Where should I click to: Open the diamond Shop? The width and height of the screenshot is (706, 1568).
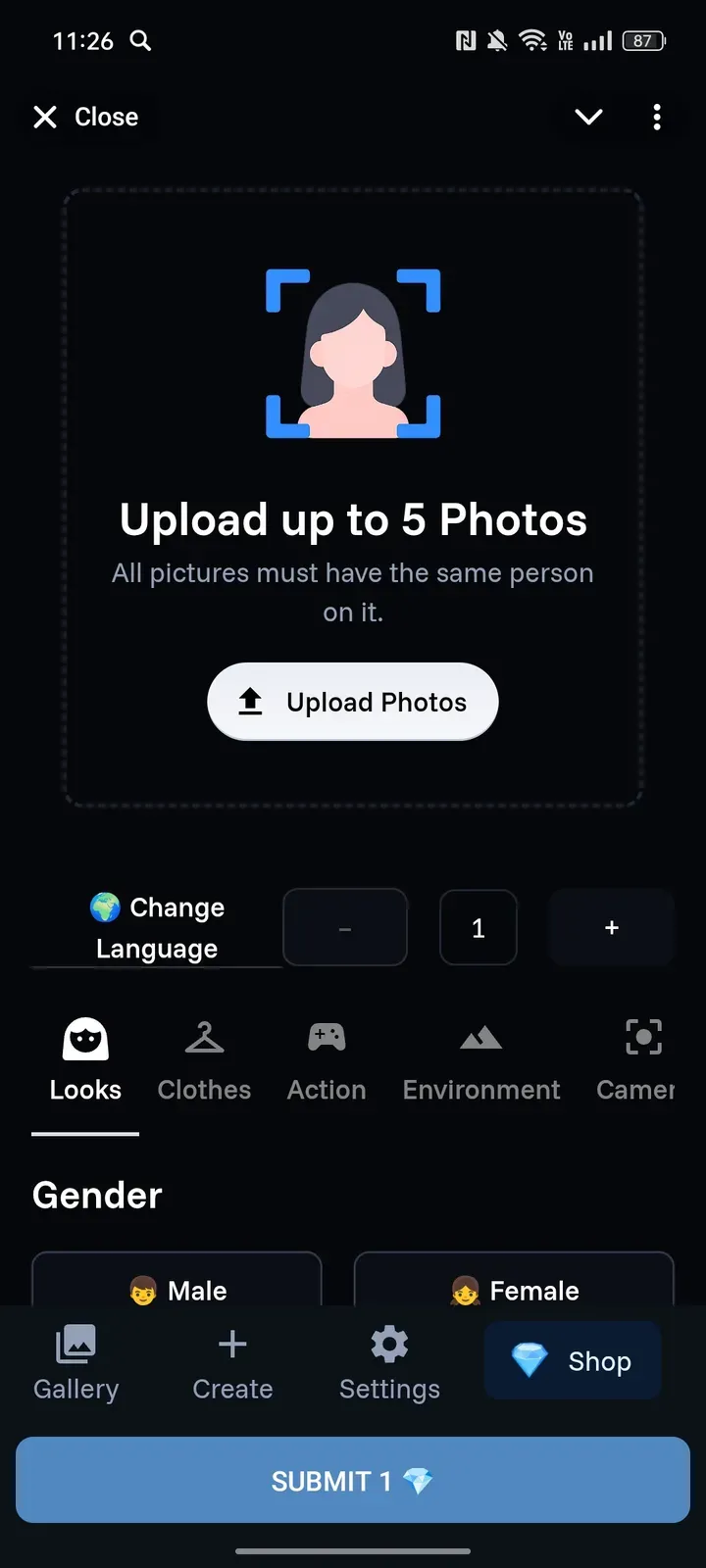click(x=573, y=1360)
